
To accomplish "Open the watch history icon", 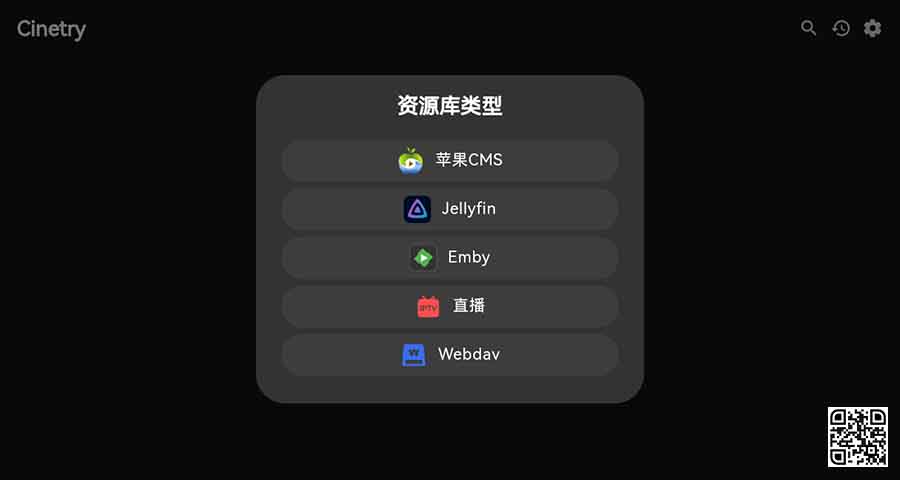I will click(x=841, y=28).
